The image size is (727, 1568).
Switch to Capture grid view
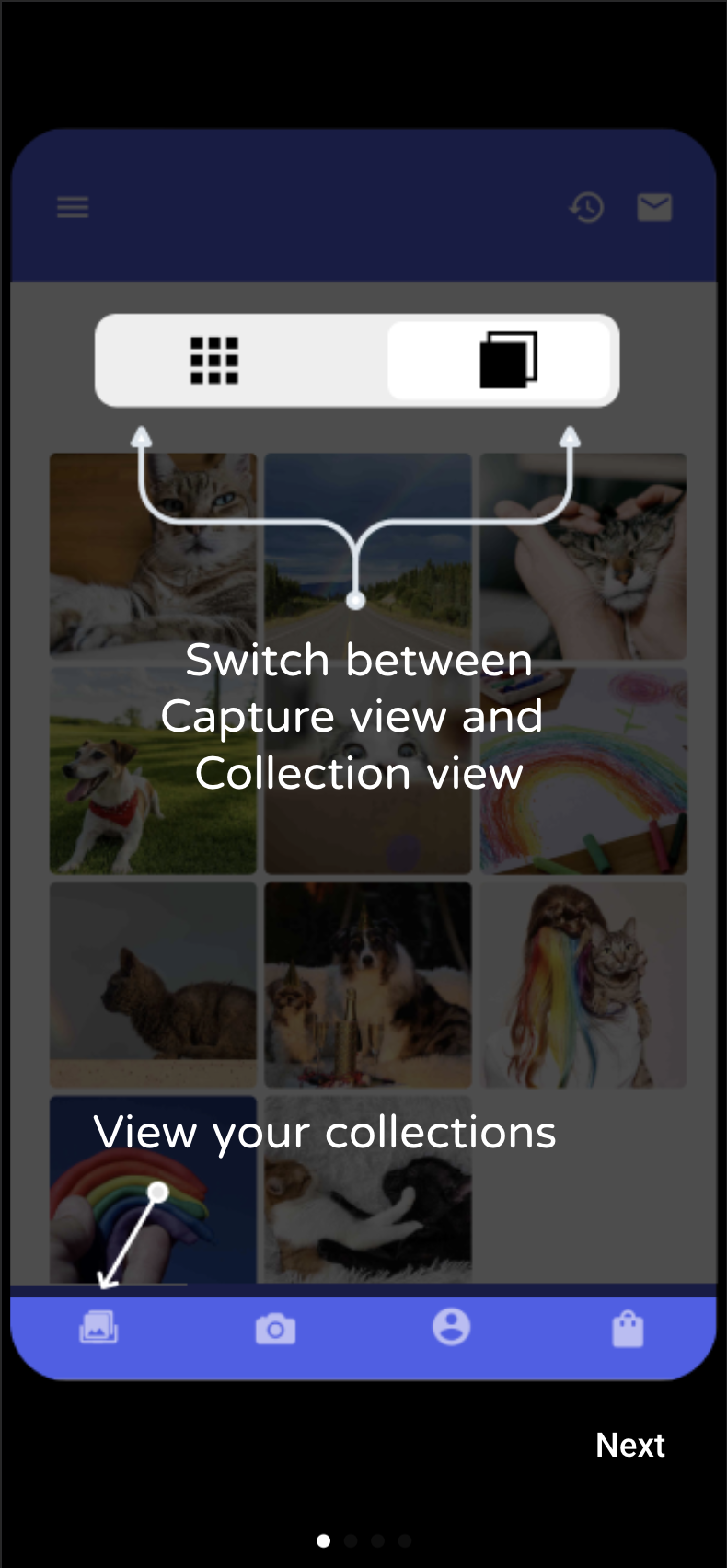point(214,361)
